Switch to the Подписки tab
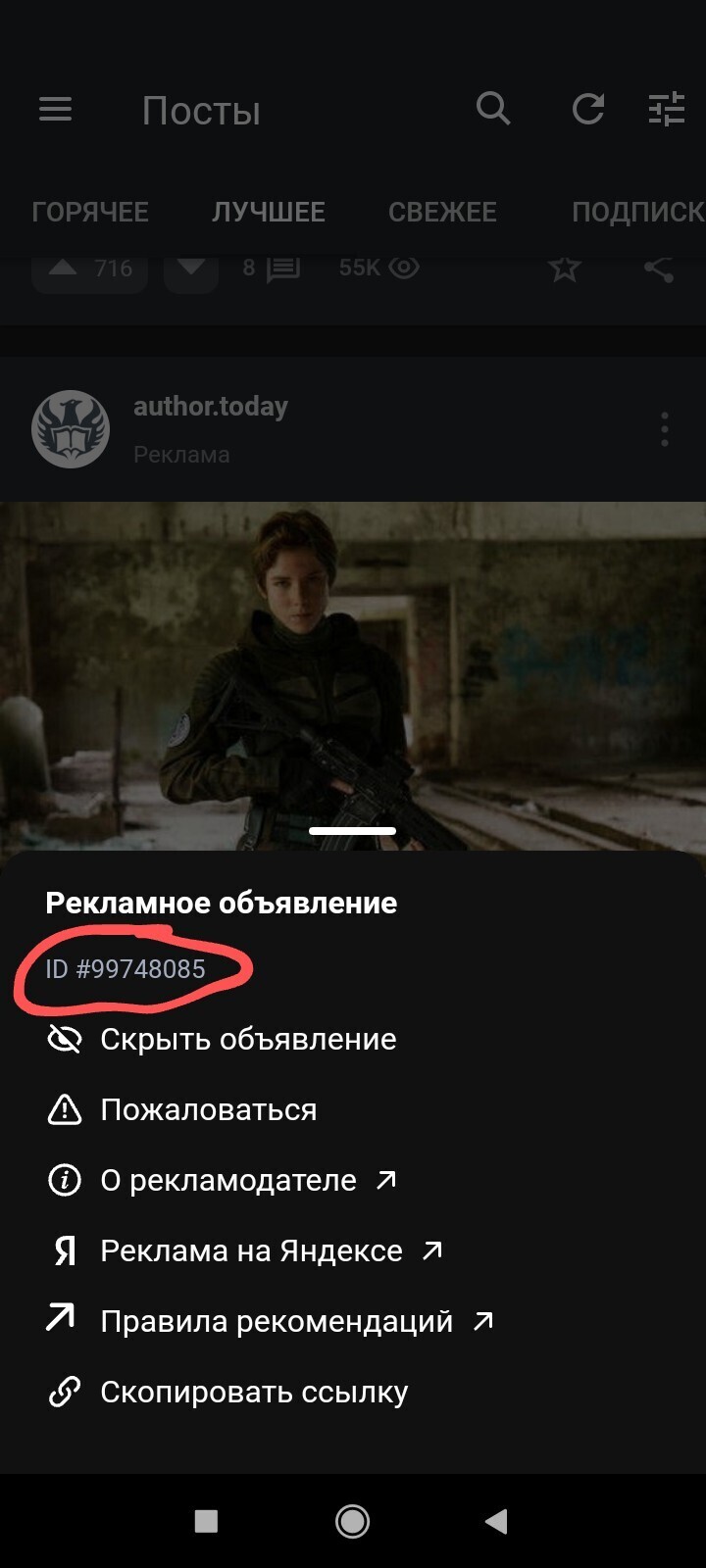This screenshot has width=706, height=1568. click(x=637, y=212)
